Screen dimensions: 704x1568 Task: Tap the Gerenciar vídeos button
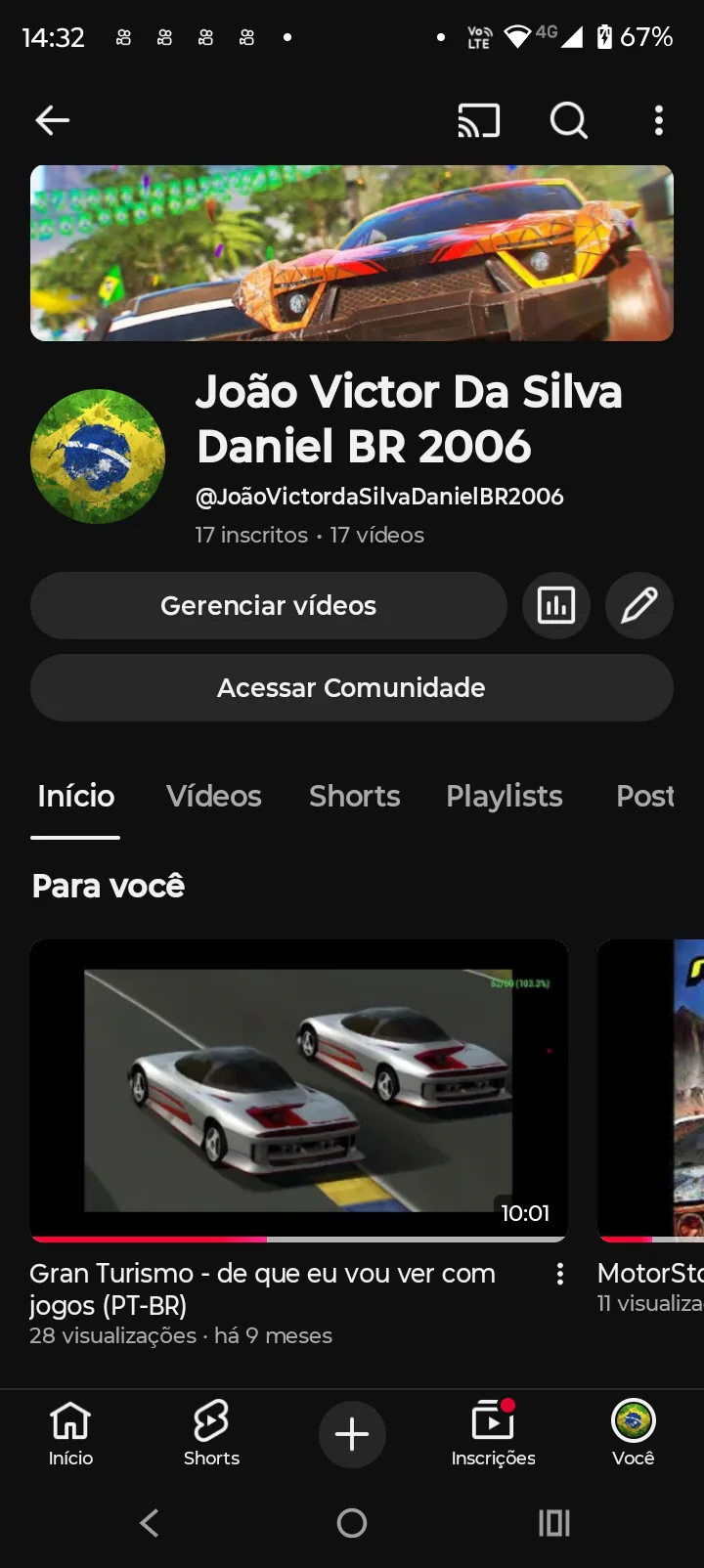pyautogui.click(x=268, y=606)
